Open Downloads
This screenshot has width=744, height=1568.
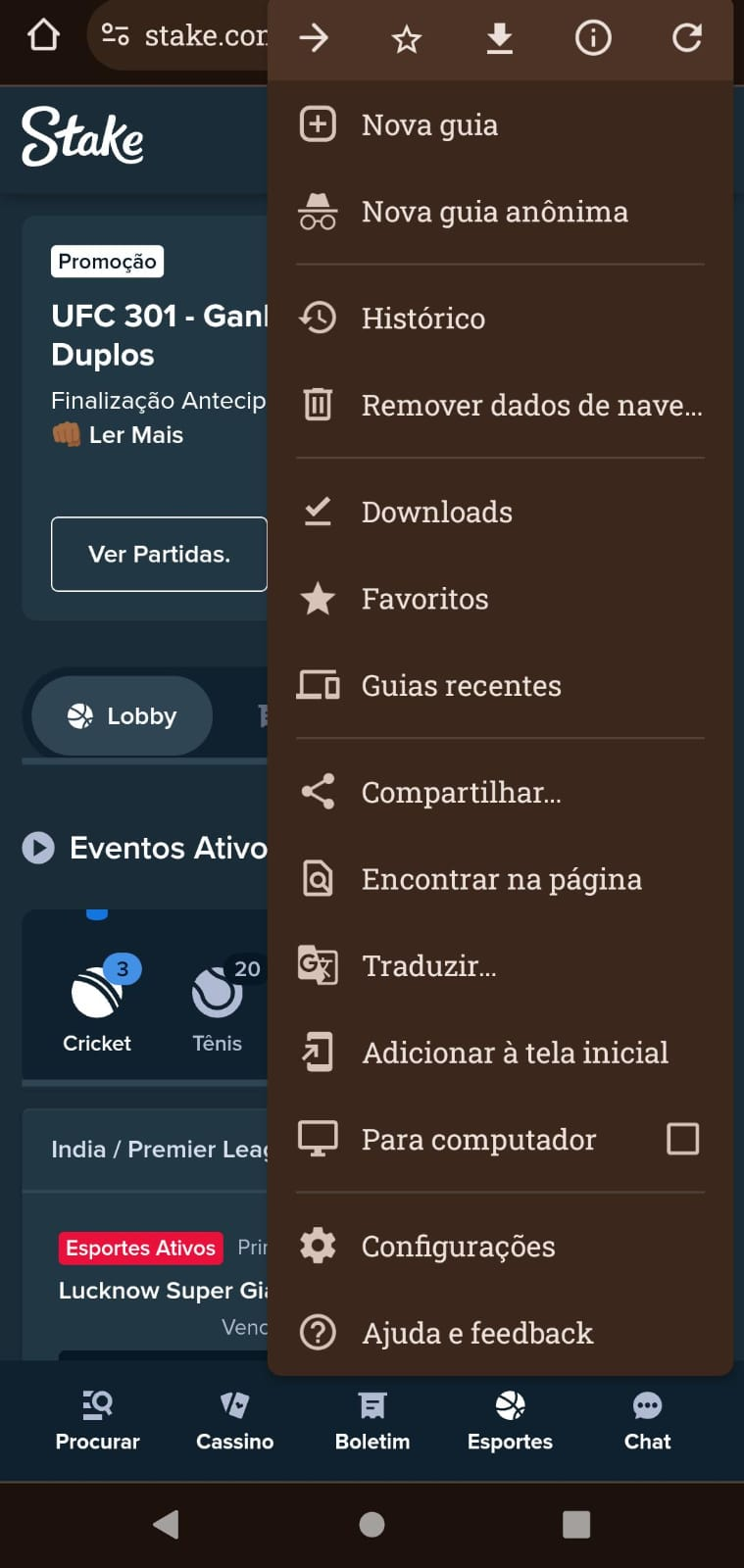coord(500,512)
